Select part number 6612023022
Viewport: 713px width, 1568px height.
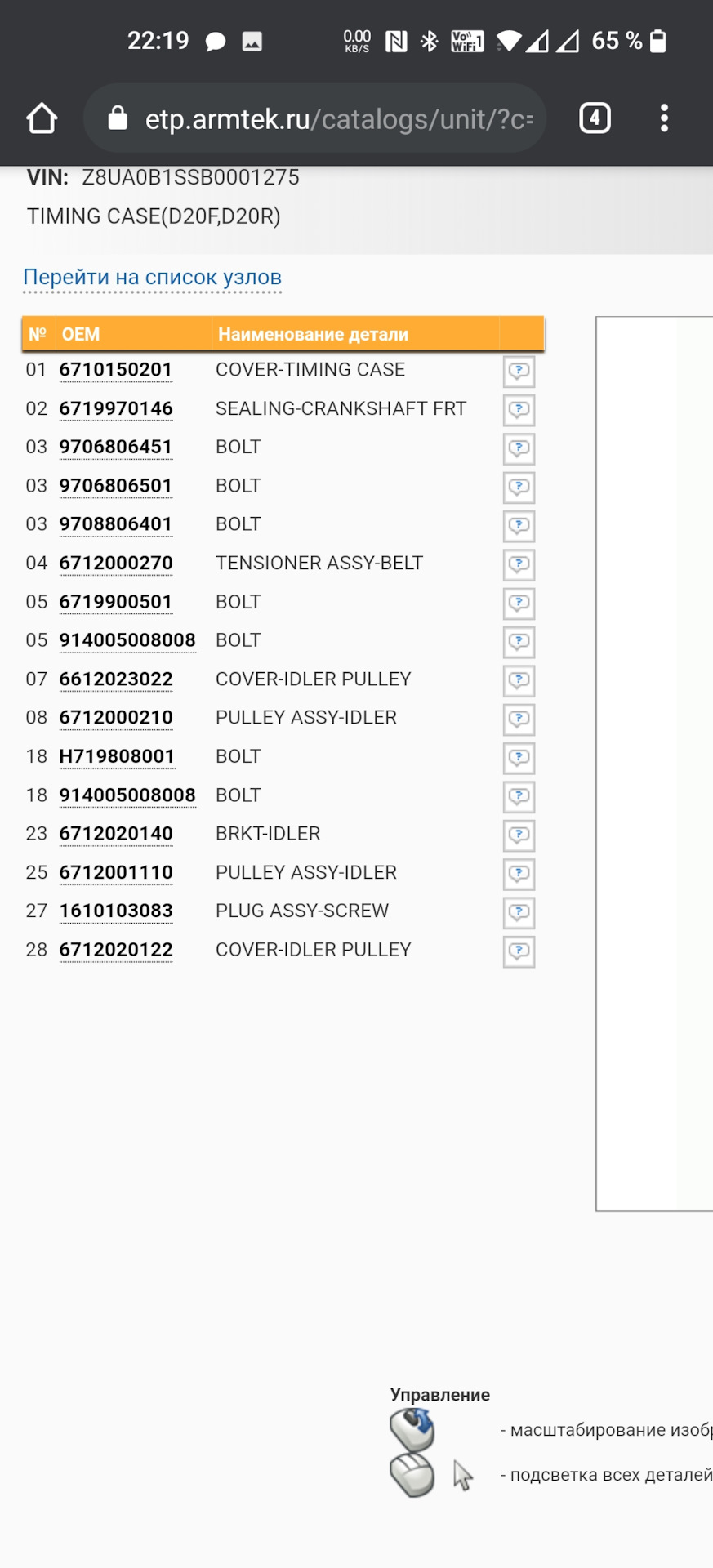(115, 679)
